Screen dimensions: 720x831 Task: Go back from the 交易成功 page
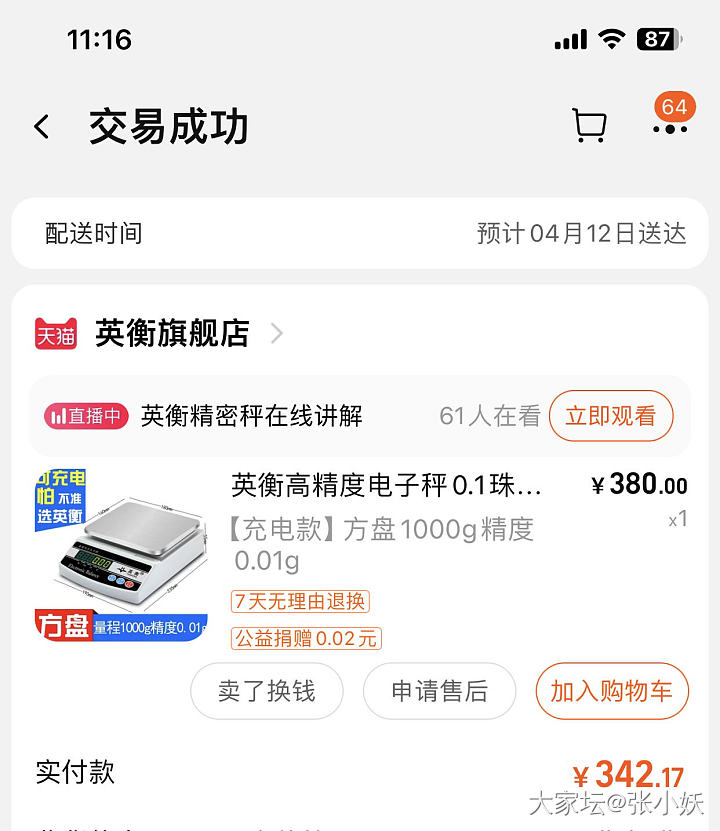(42, 127)
